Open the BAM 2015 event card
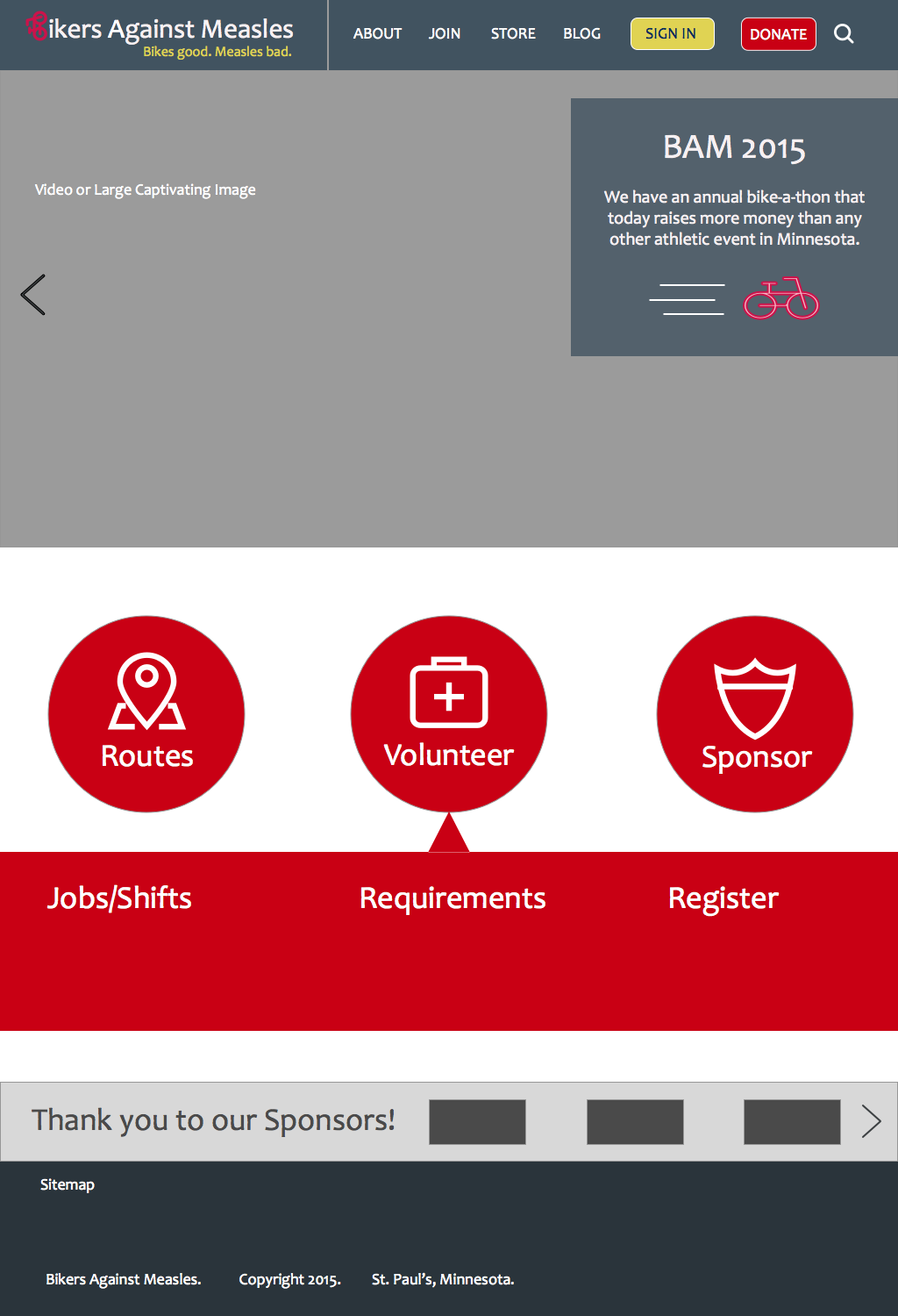 pyautogui.click(x=734, y=227)
